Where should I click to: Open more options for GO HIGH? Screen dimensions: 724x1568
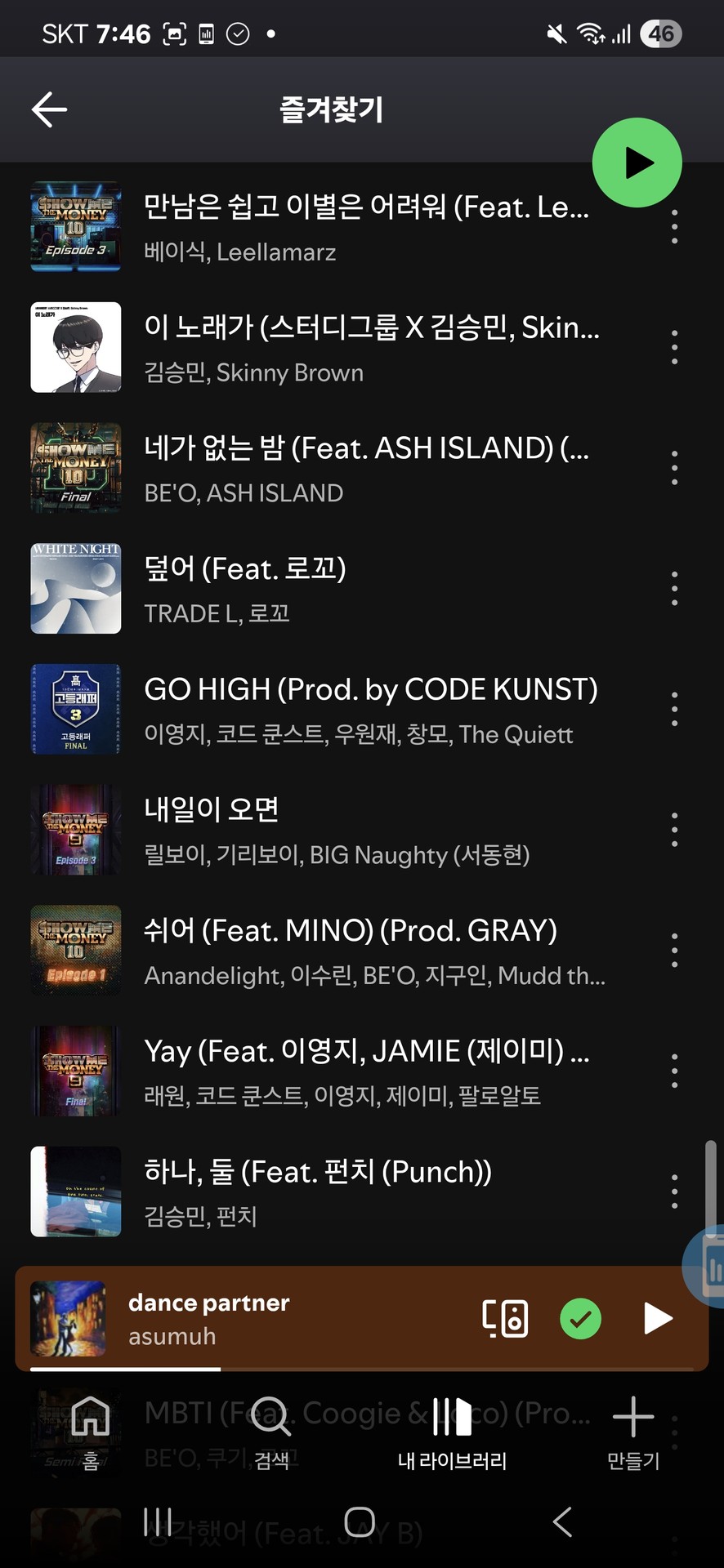(674, 709)
